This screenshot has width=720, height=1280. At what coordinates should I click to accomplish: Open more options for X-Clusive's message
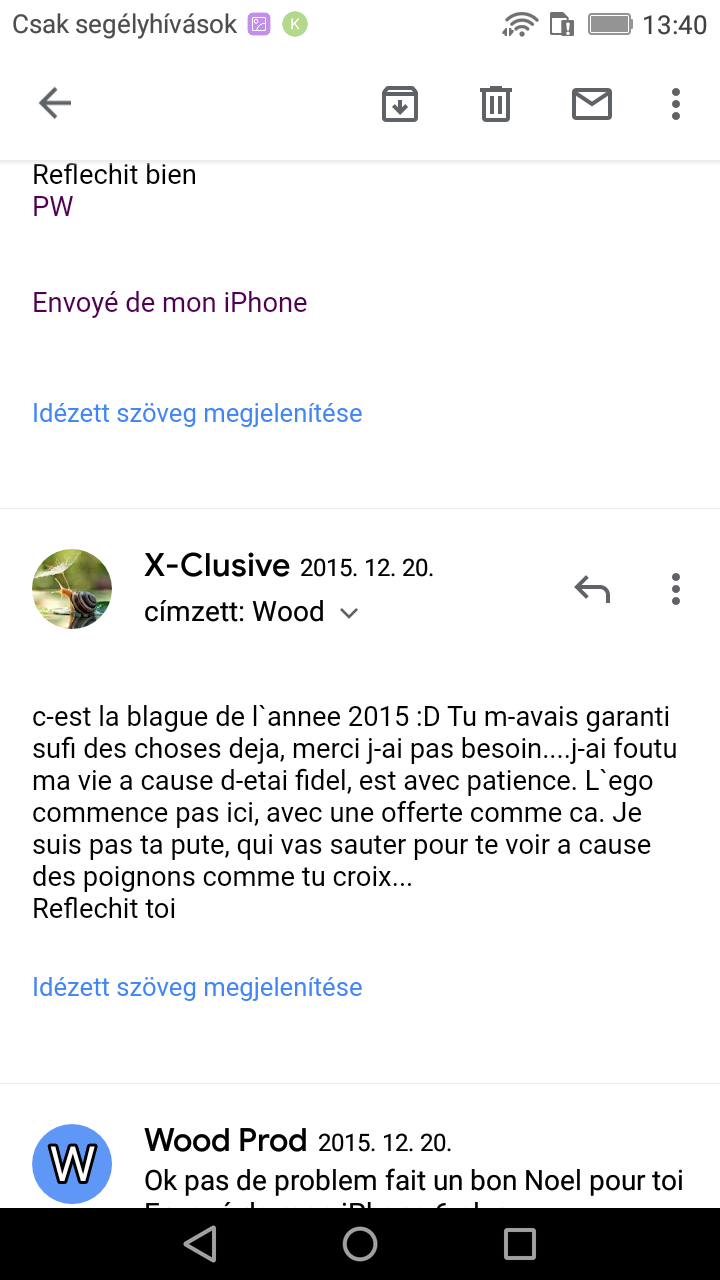point(676,590)
